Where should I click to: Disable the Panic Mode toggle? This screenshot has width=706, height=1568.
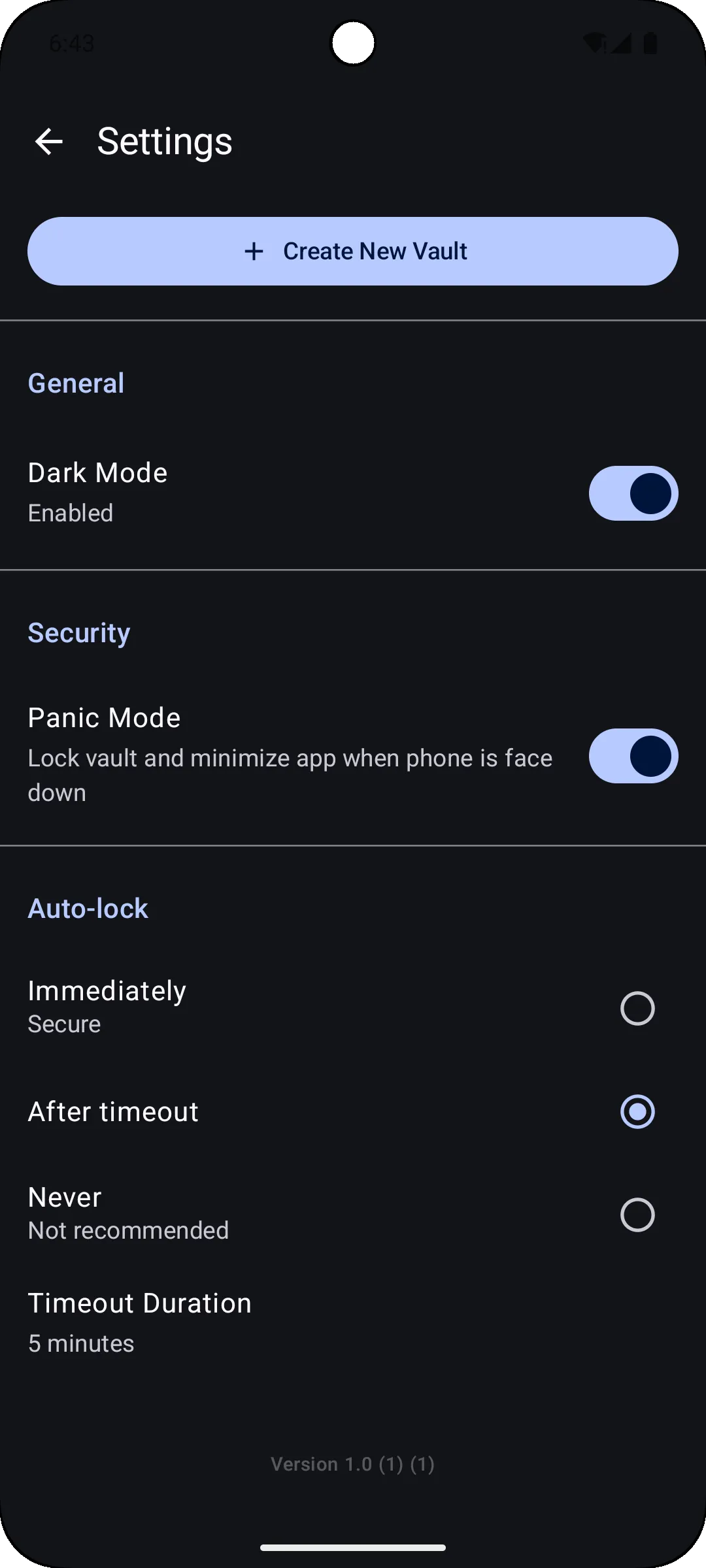pyautogui.click(x=633, y=756)
